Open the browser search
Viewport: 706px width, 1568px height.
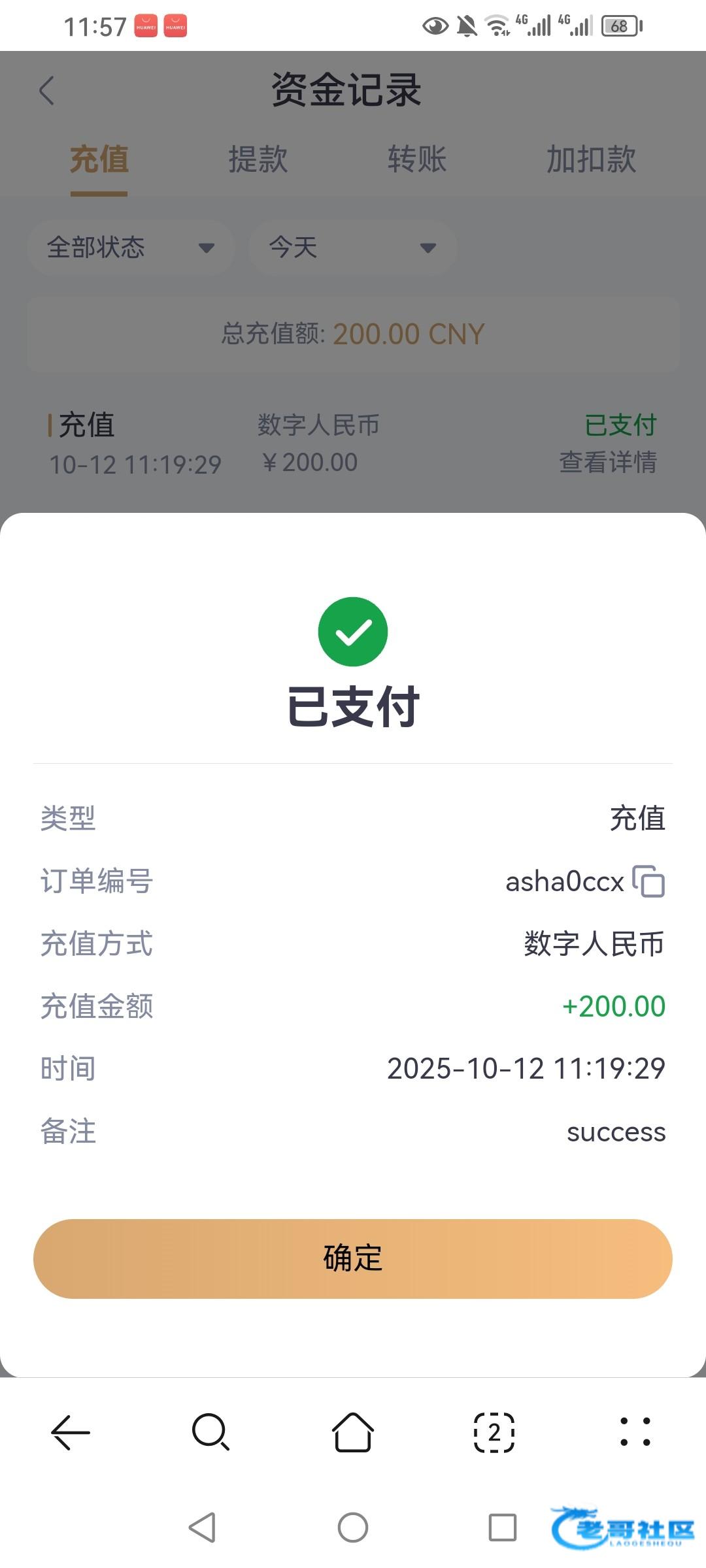(211, 1432)
